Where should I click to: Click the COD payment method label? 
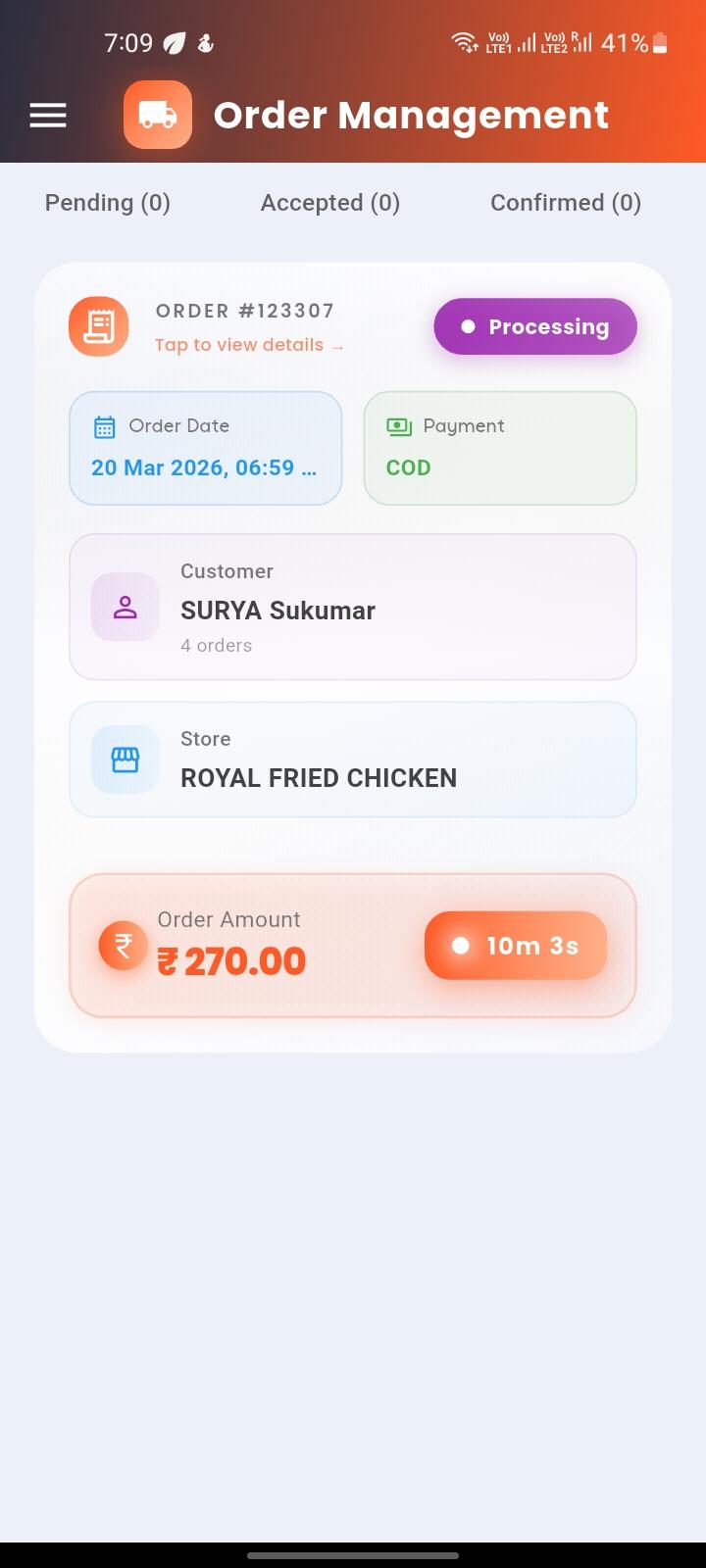tap(407, 467)
